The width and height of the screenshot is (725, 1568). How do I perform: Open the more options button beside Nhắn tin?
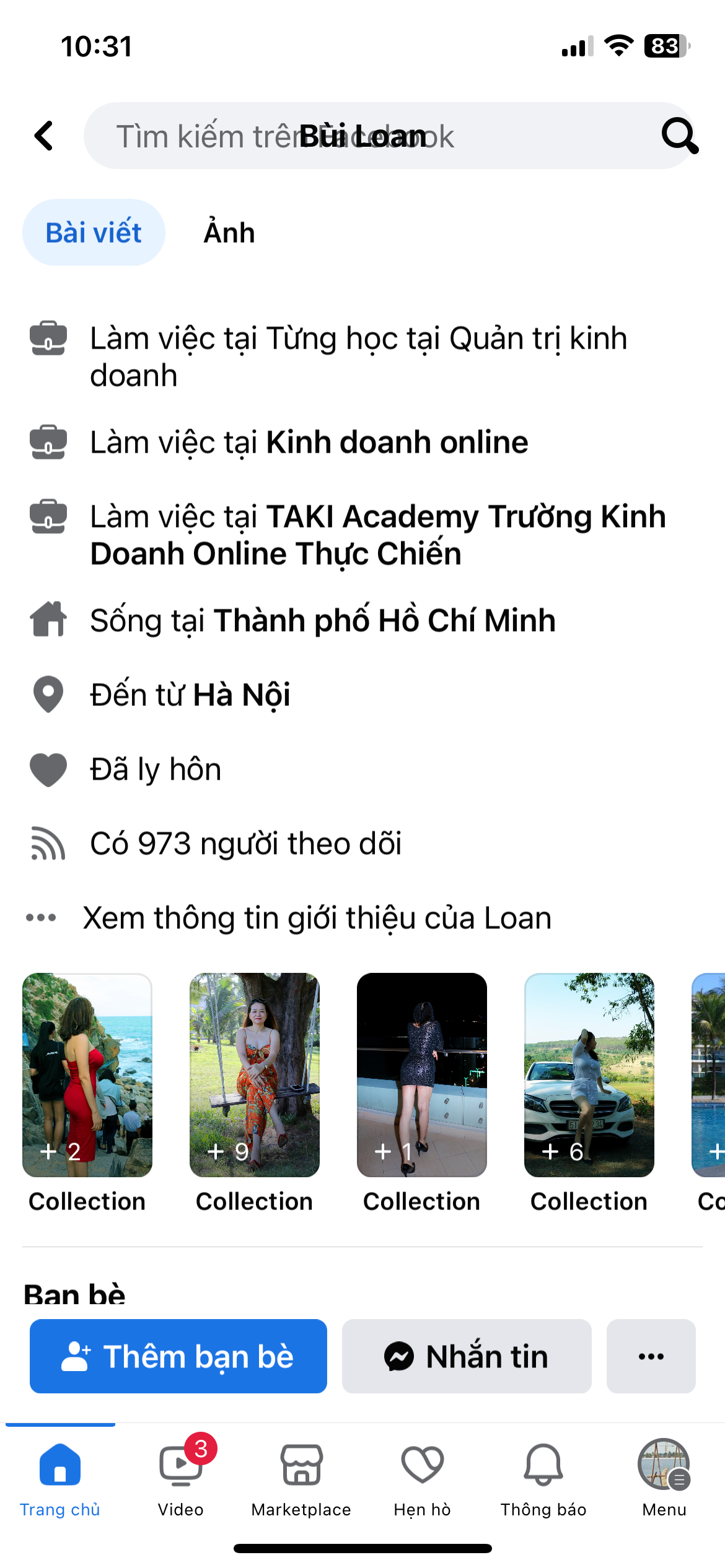[651, 1356]
